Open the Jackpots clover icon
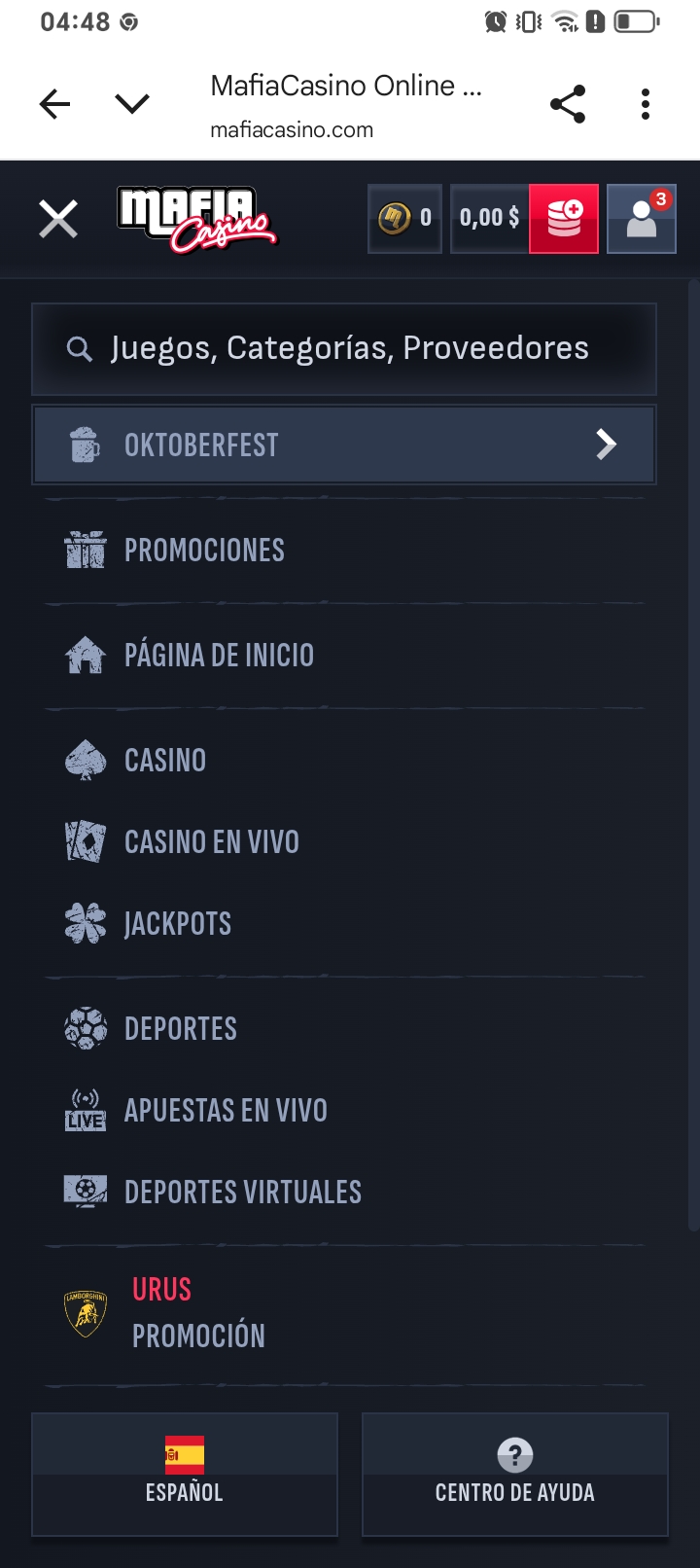The height and width of the screenshot is (1568, 700). (x=86, y=923)
